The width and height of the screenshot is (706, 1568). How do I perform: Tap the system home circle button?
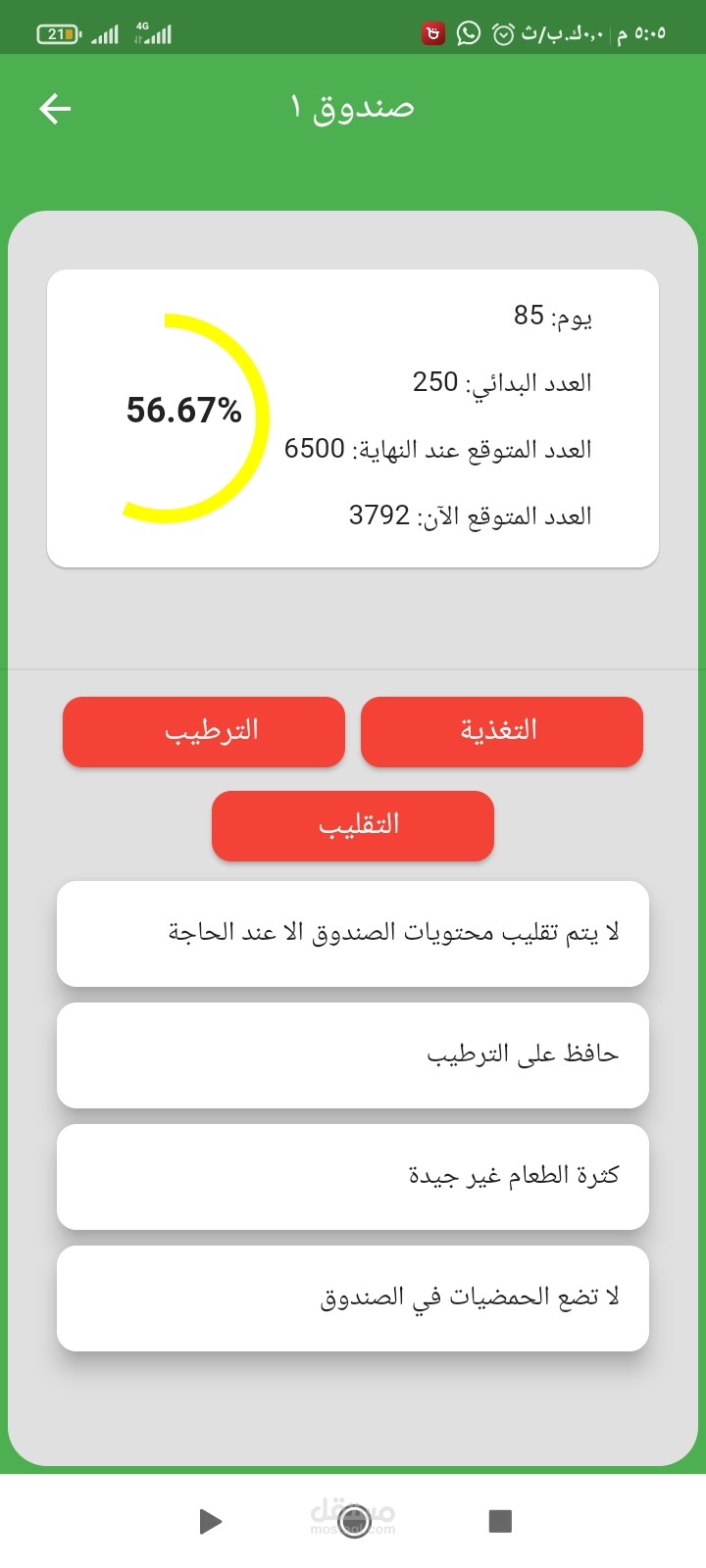click(353, 1521)
